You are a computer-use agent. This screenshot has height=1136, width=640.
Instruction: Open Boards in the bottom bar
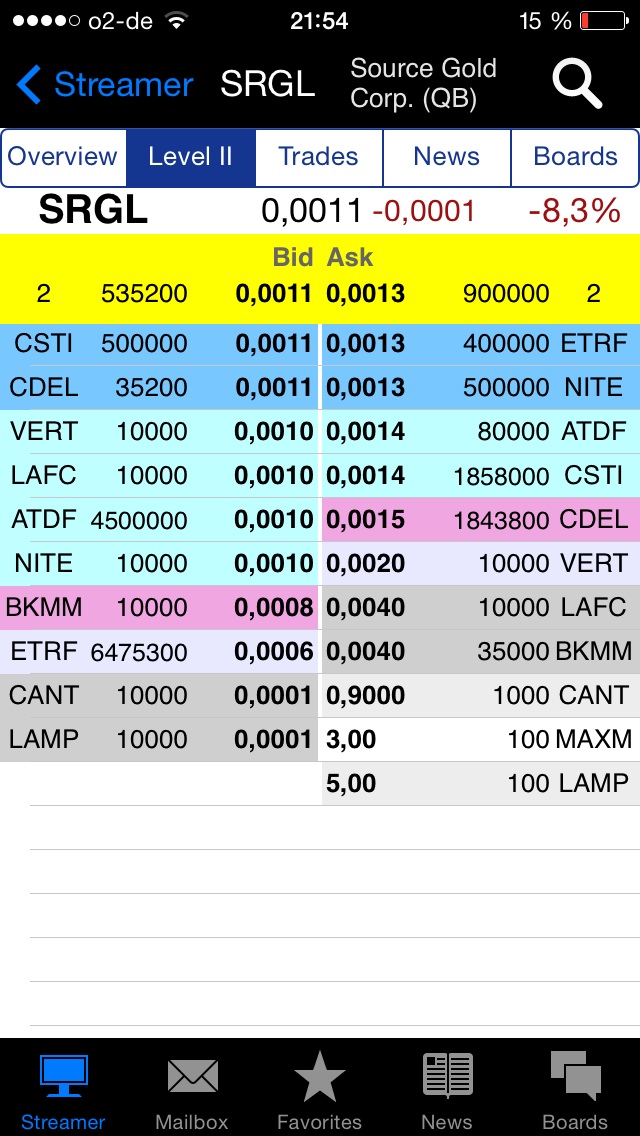[575, 1090]
